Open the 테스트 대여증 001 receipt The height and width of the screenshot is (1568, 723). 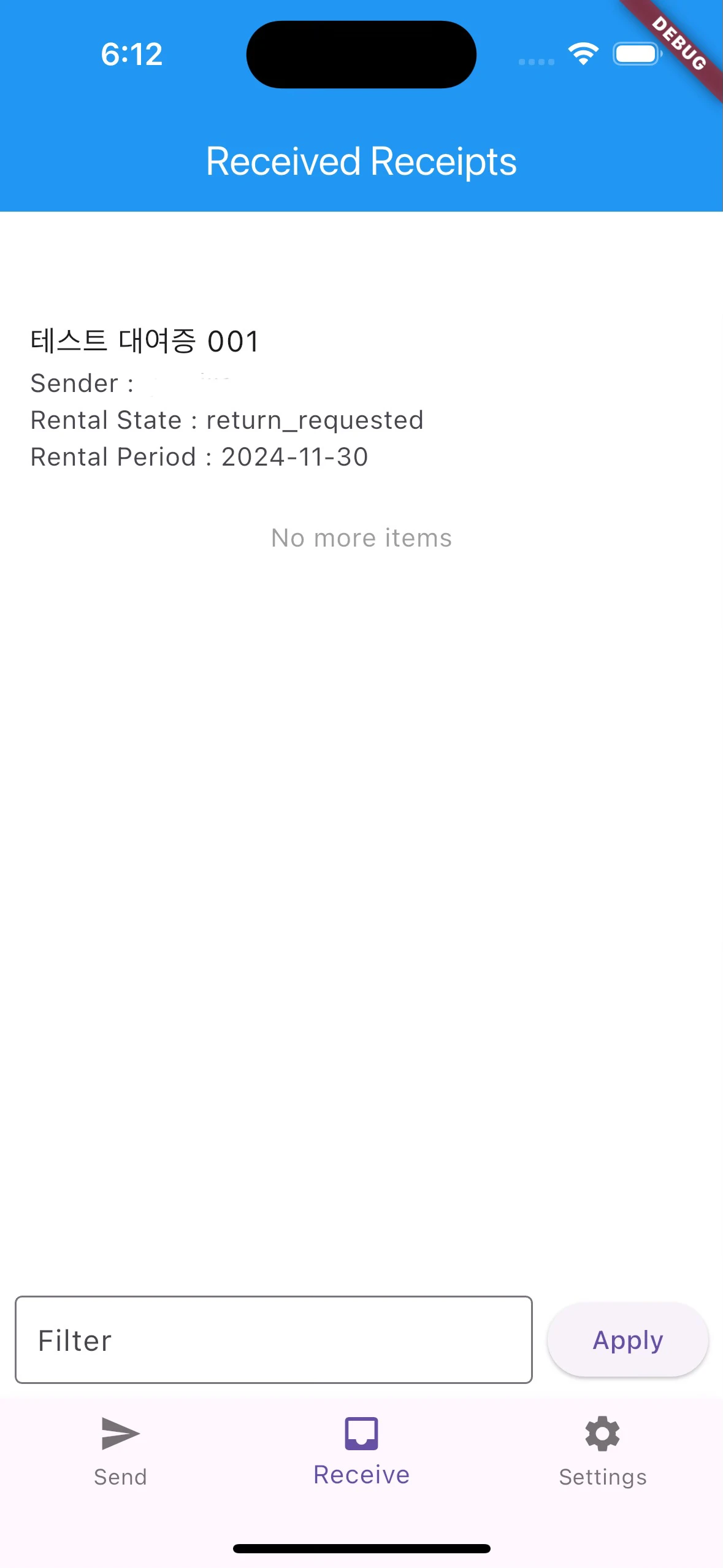(x=361, y=399)
